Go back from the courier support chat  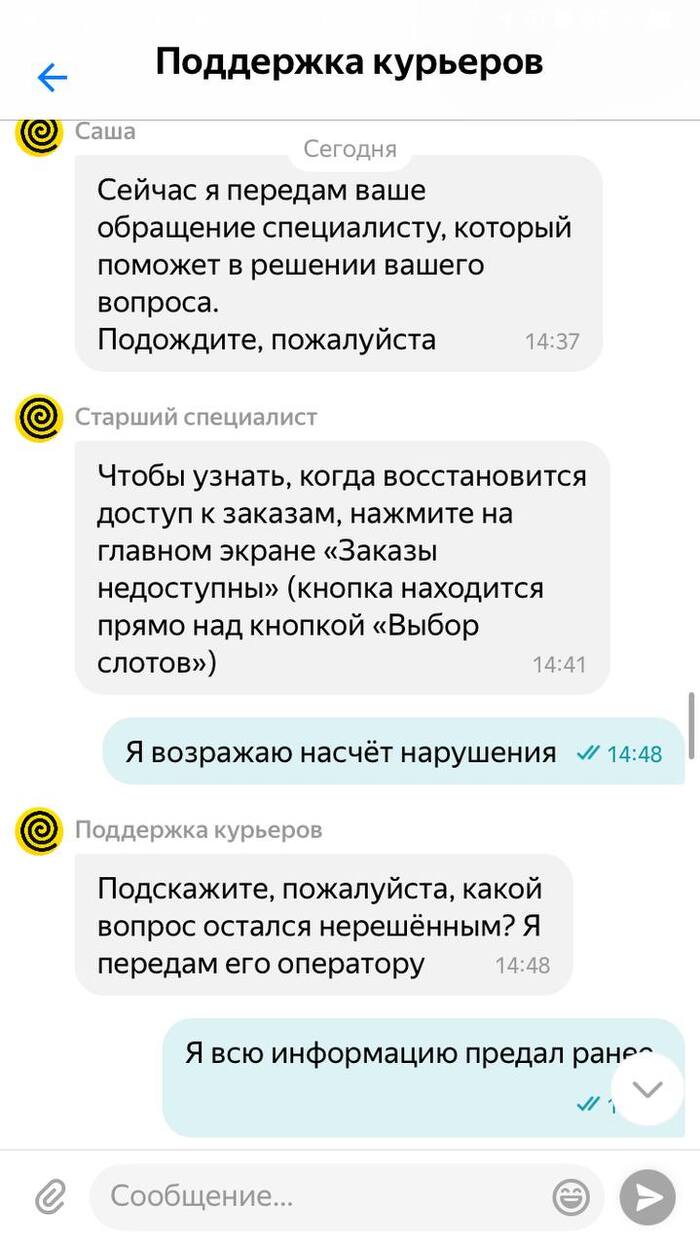51,76
